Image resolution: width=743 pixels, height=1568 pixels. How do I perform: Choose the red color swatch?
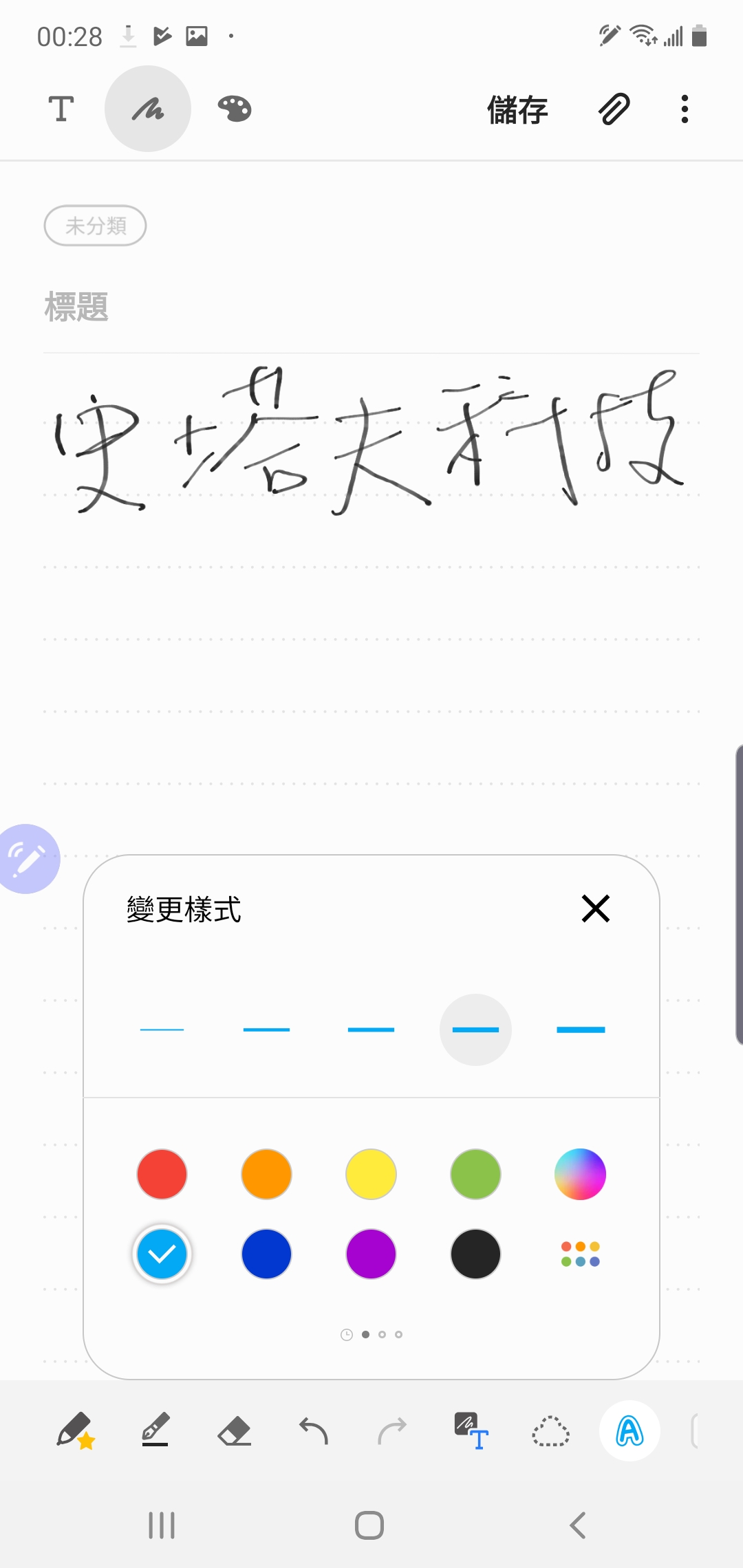point(162,1174)
